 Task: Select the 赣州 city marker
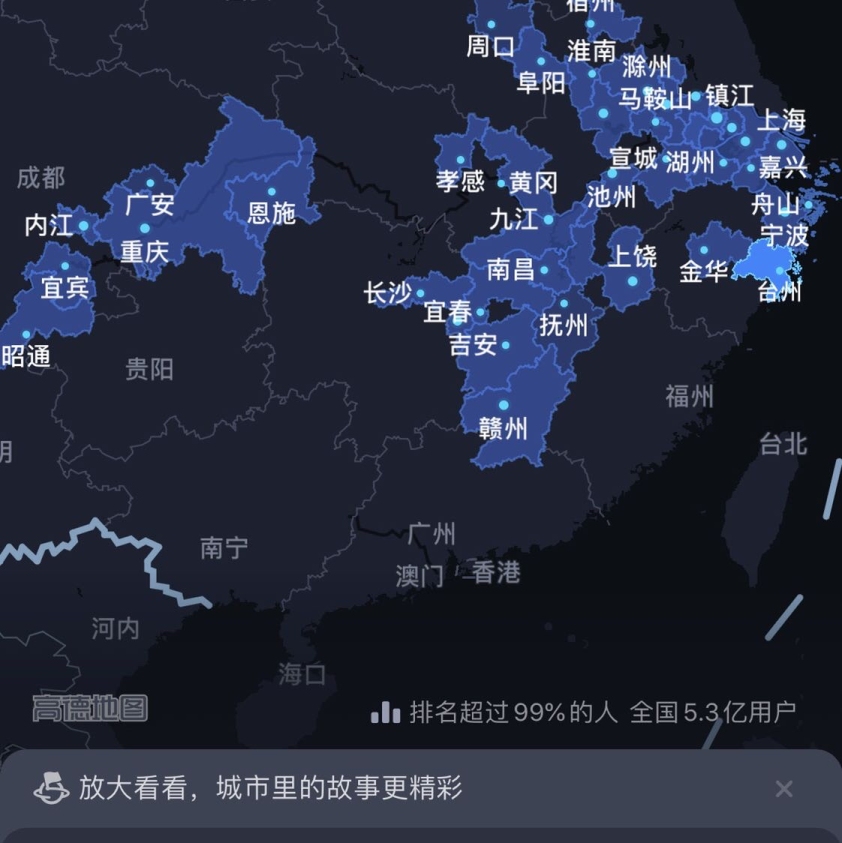tap(503, 405)
